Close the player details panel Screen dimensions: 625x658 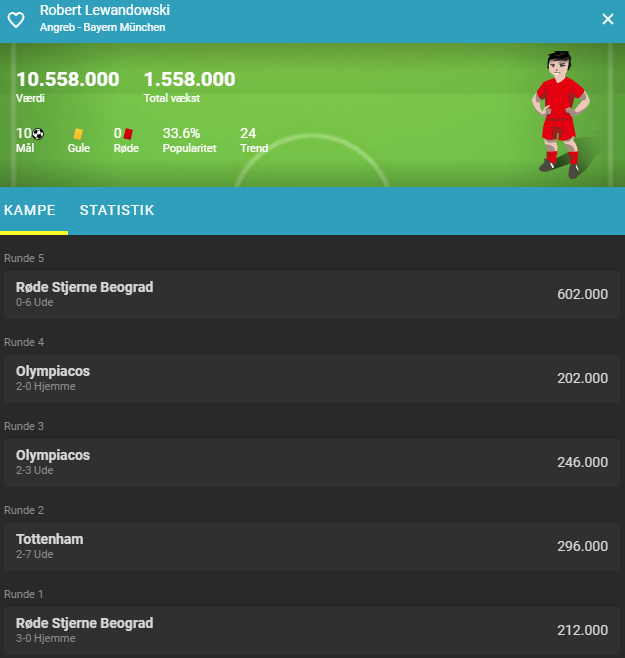tap(607, 19)
